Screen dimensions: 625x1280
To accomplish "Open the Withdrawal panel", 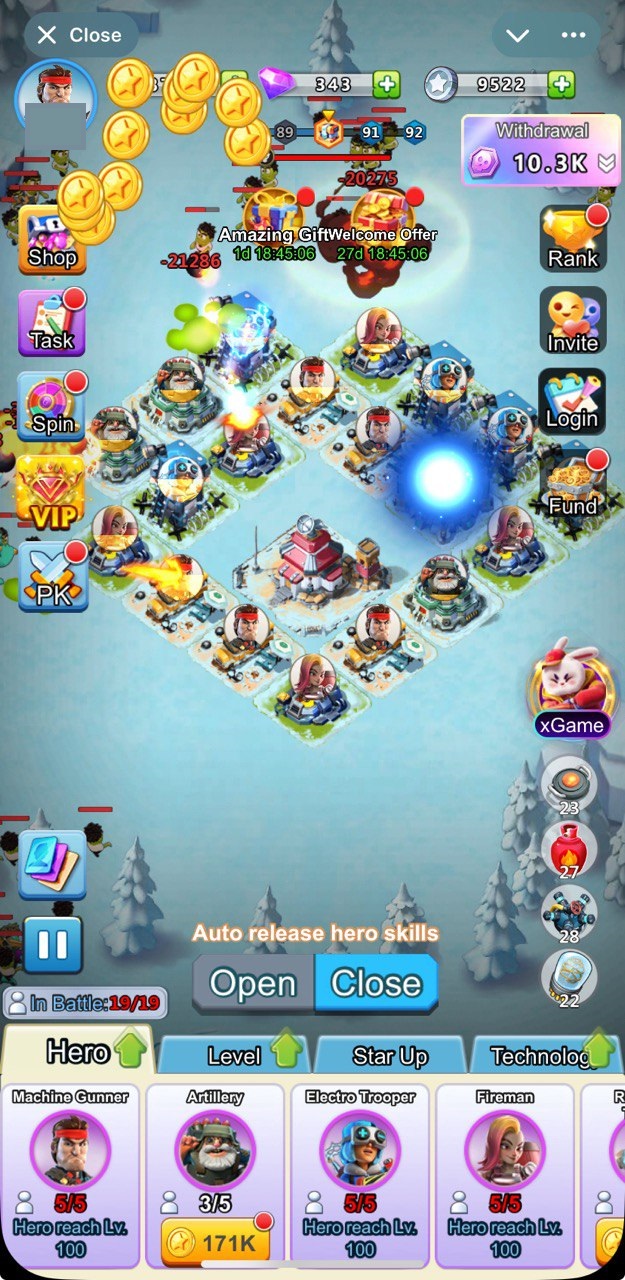I will click(540, 151).
